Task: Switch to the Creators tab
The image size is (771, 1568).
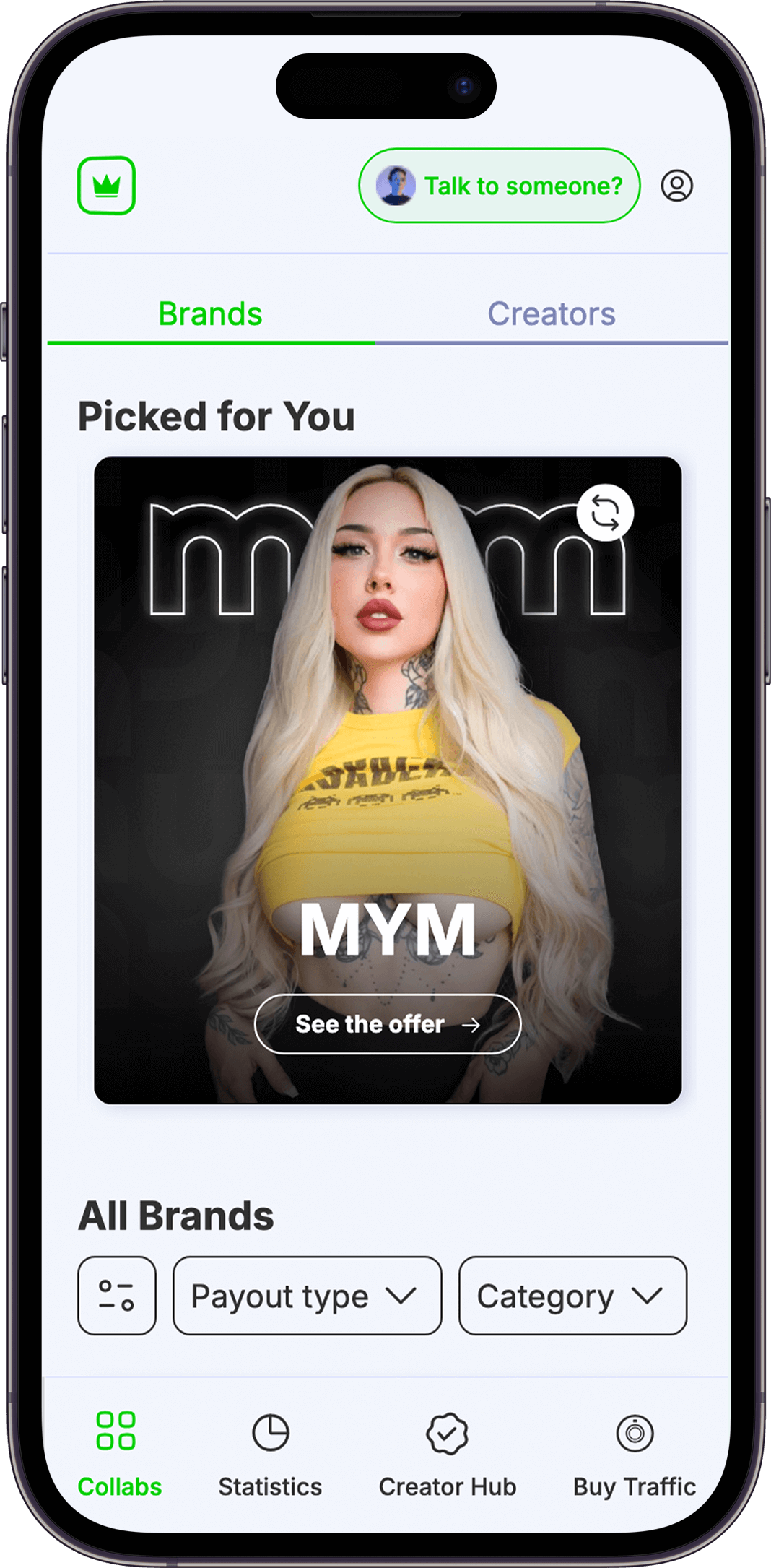Action: coord(551,314)
